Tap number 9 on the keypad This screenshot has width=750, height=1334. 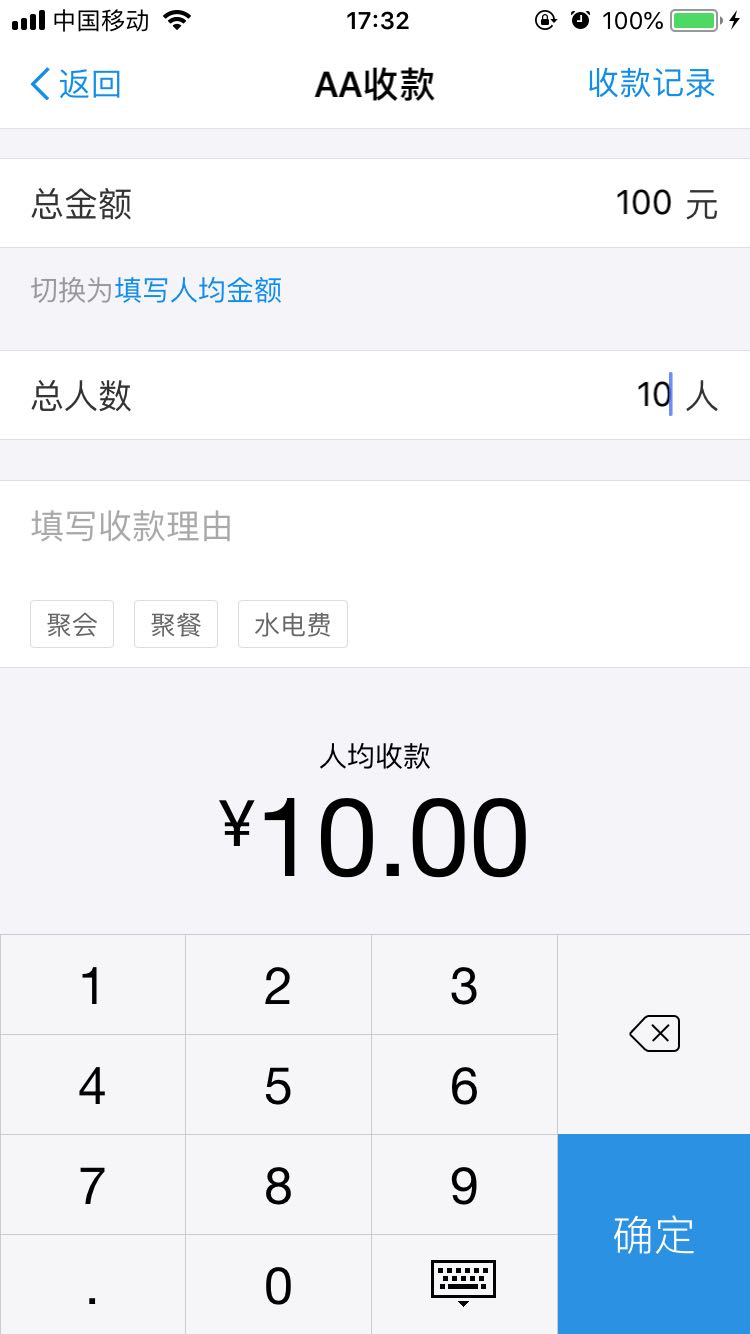464,1186
